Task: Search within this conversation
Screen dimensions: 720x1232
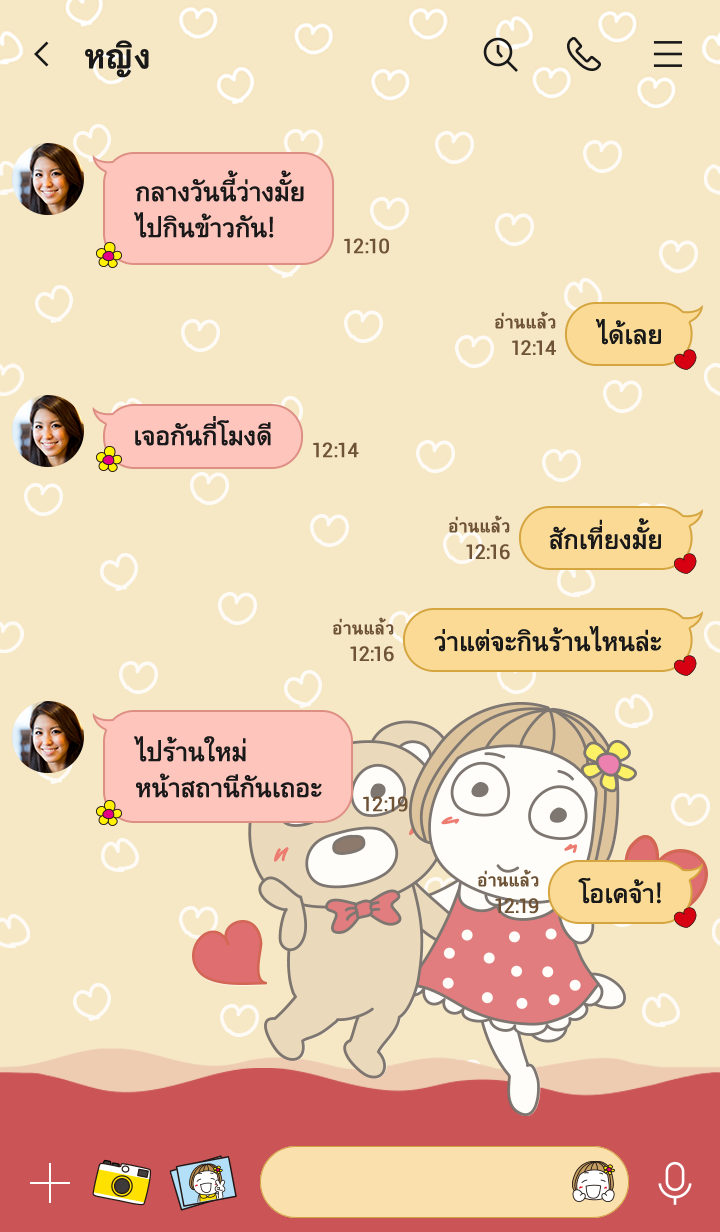Action: 500,55
